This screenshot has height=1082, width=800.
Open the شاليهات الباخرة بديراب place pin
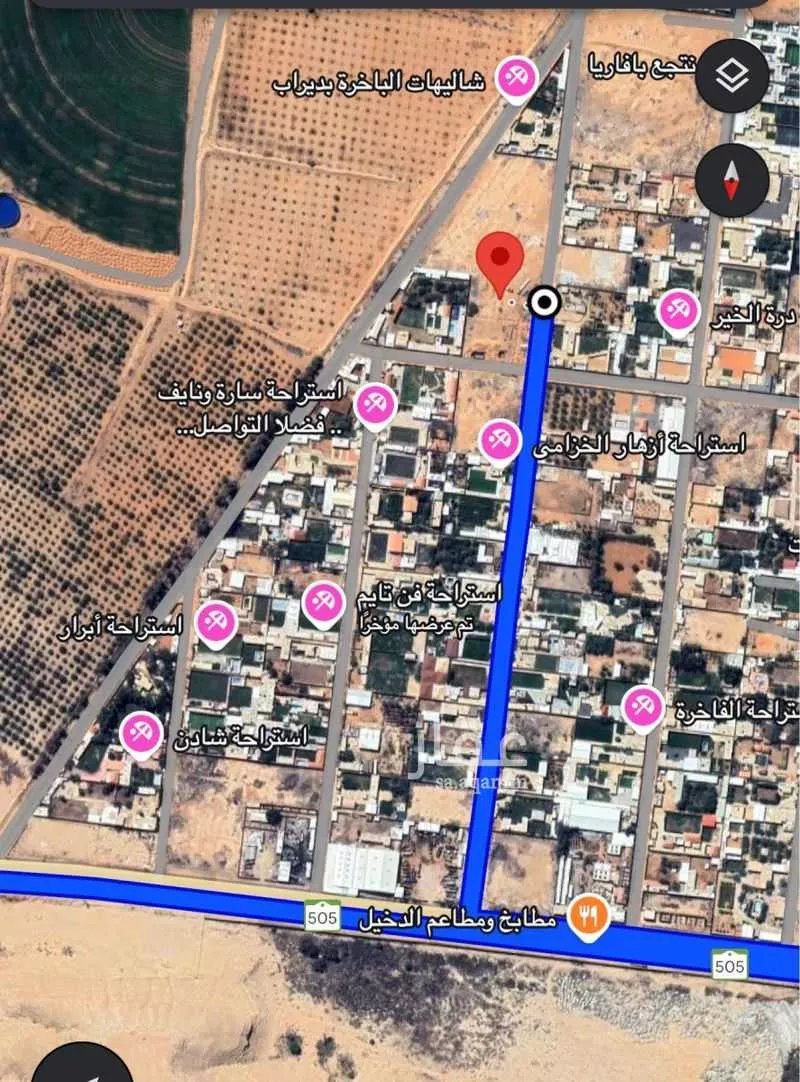coord(517,77)
